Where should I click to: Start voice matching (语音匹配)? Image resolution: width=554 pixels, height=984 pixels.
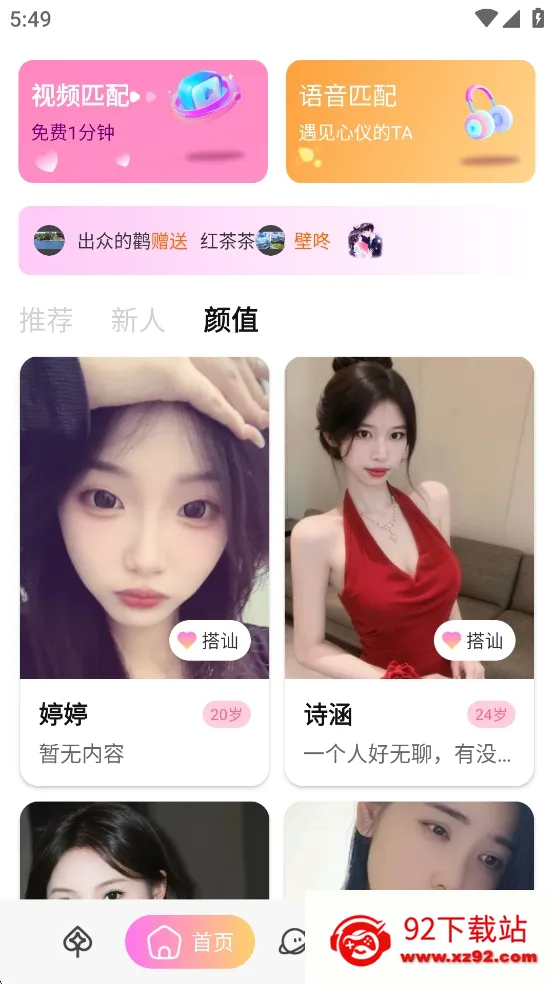(410, 121)
